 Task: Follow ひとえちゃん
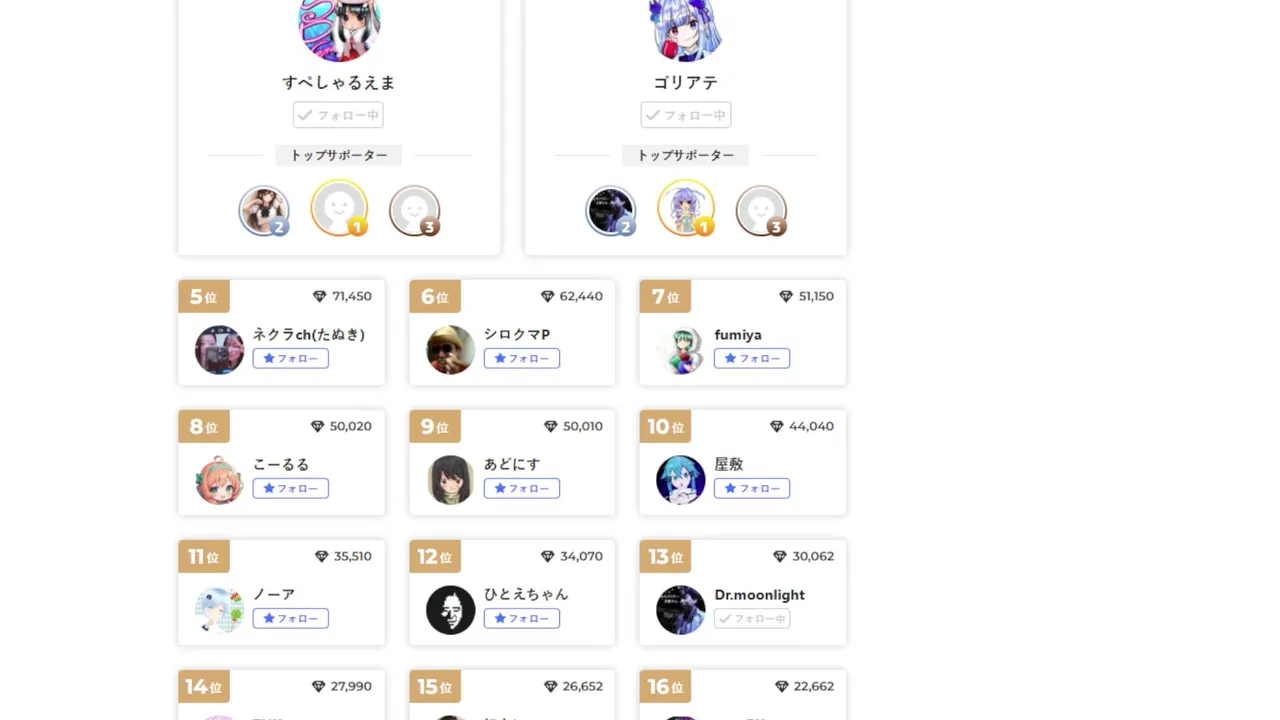point(521,618)
